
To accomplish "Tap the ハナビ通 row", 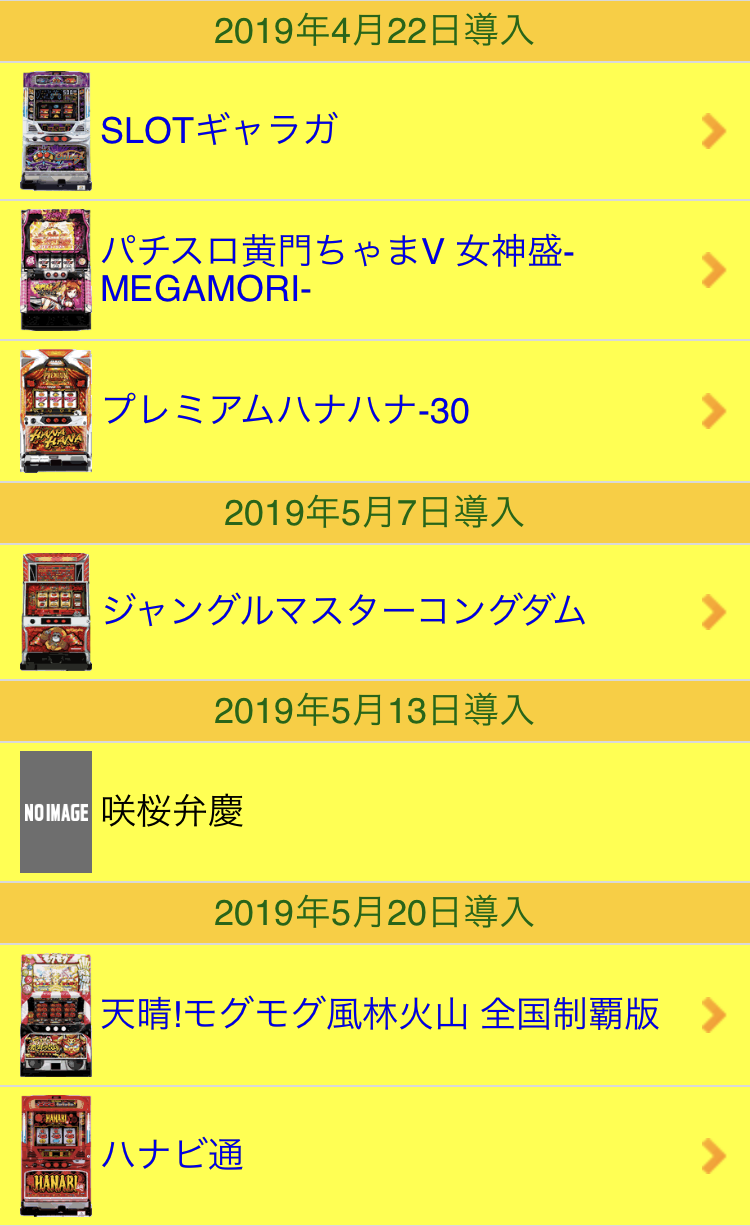I will tap(375, 1156).
